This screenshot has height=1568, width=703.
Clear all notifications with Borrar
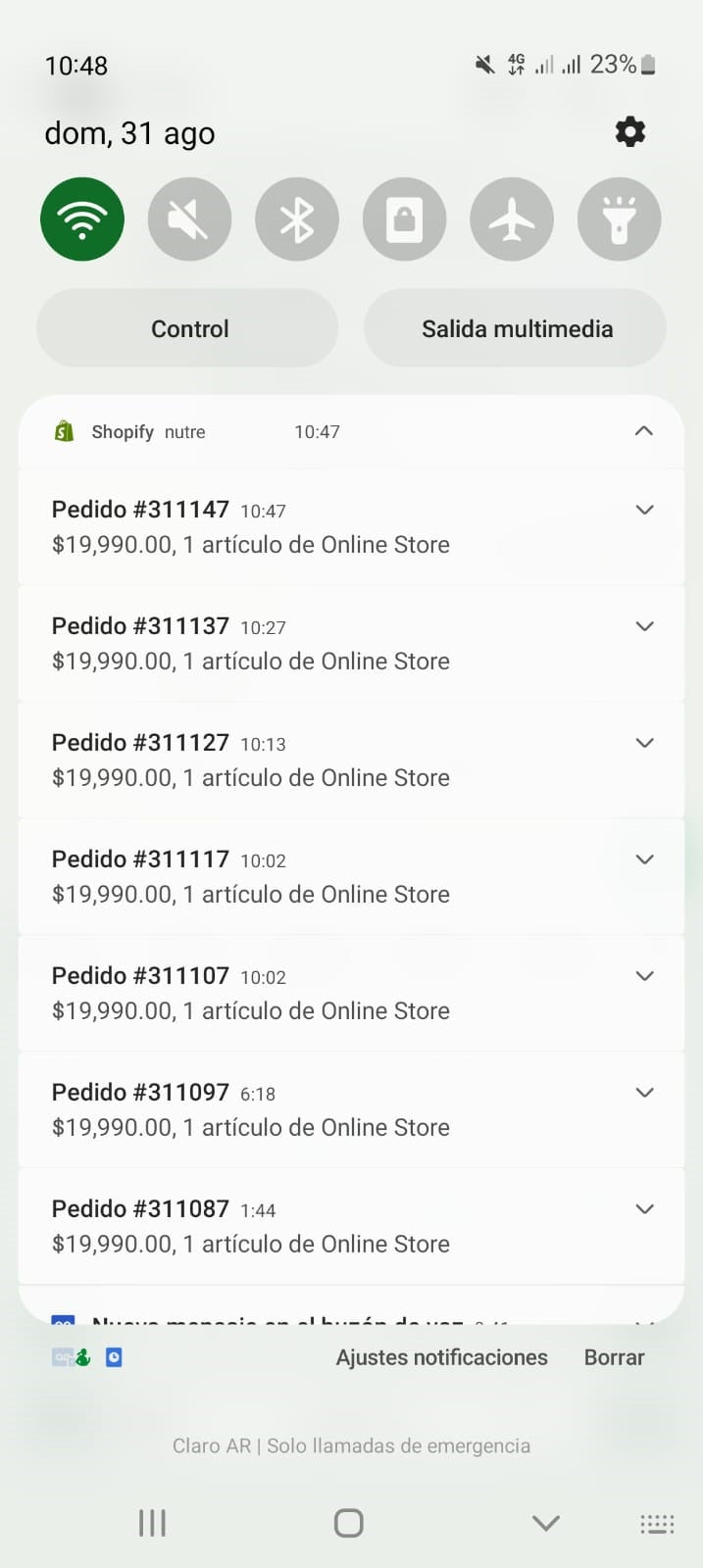614,1357
